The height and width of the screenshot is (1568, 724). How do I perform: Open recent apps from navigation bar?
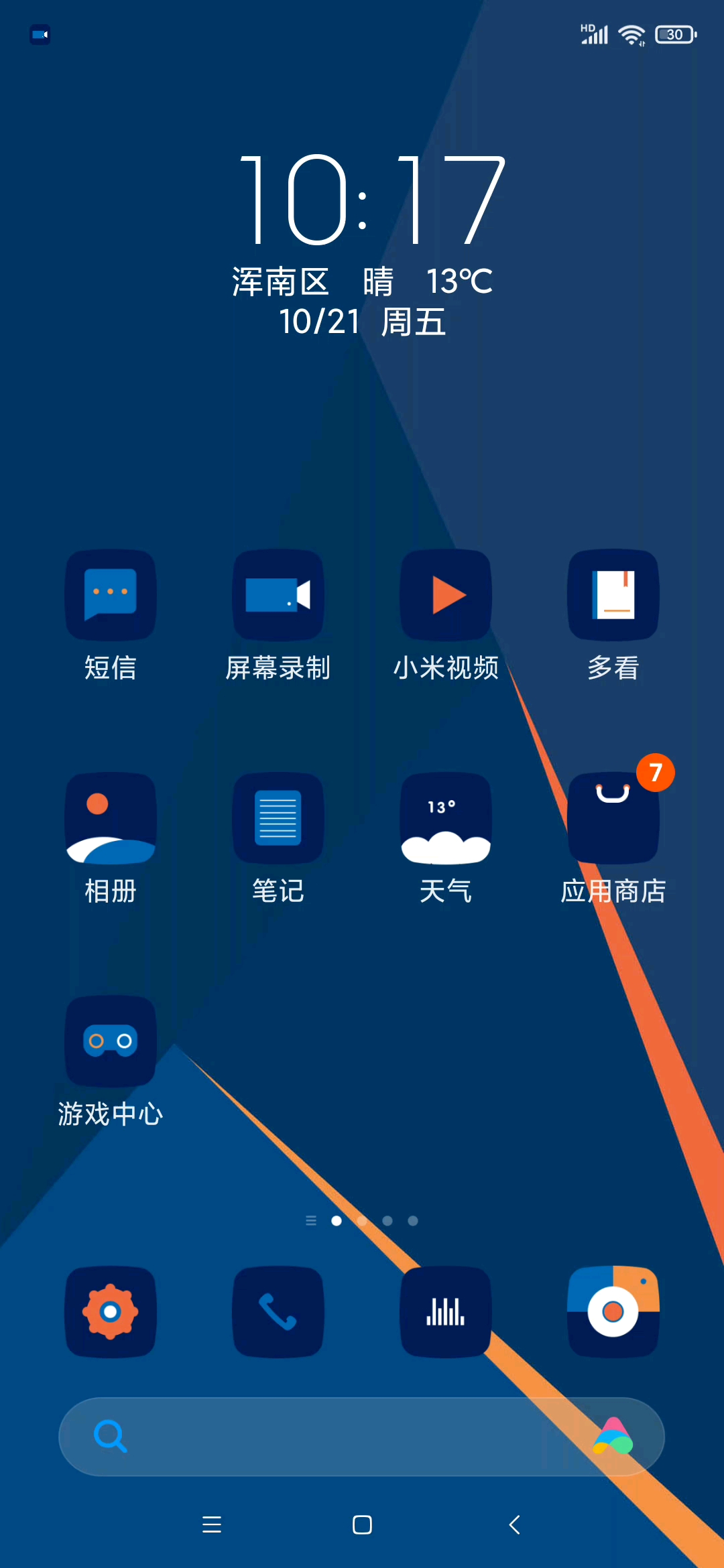212,1524
